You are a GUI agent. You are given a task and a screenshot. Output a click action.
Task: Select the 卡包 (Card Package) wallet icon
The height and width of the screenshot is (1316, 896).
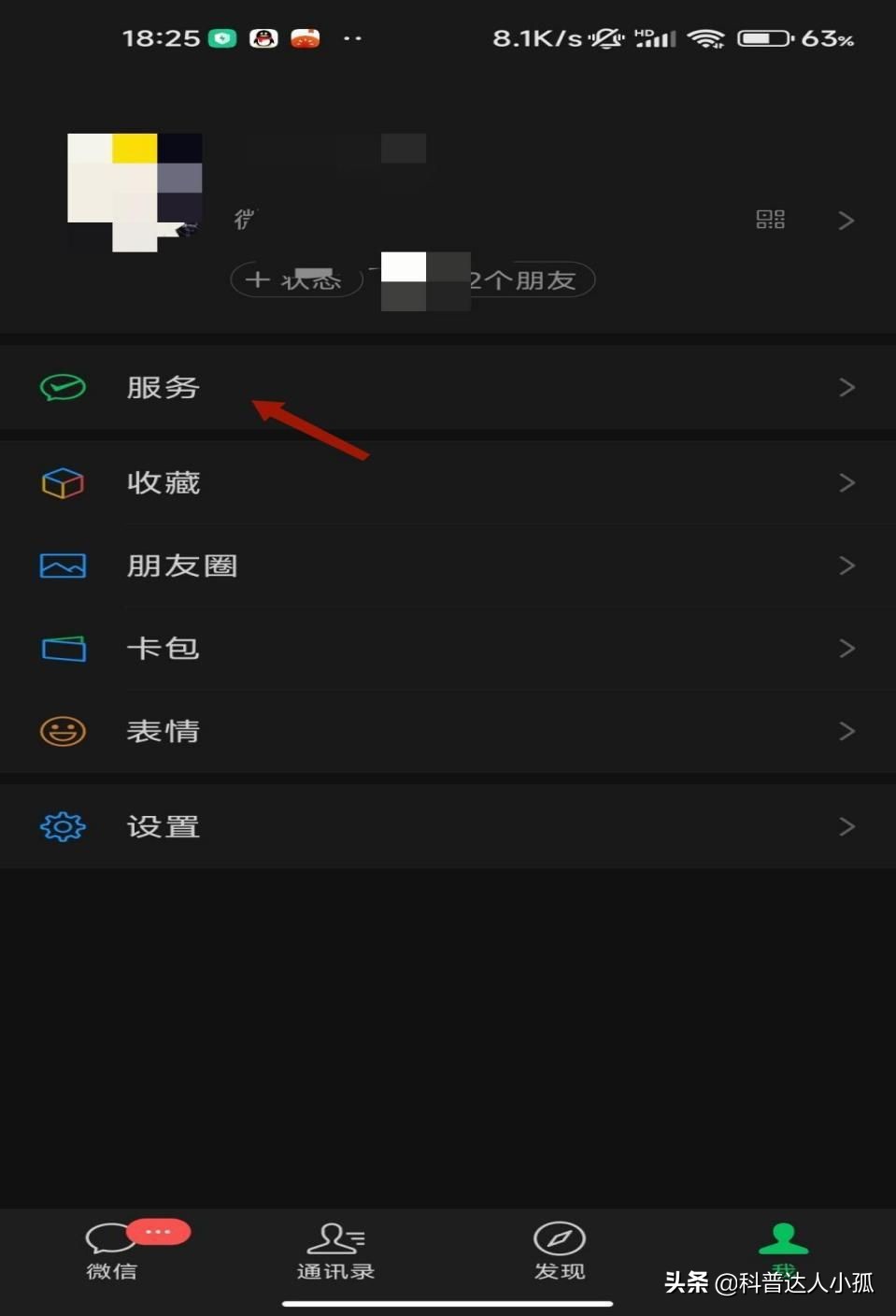pos(62,648)
